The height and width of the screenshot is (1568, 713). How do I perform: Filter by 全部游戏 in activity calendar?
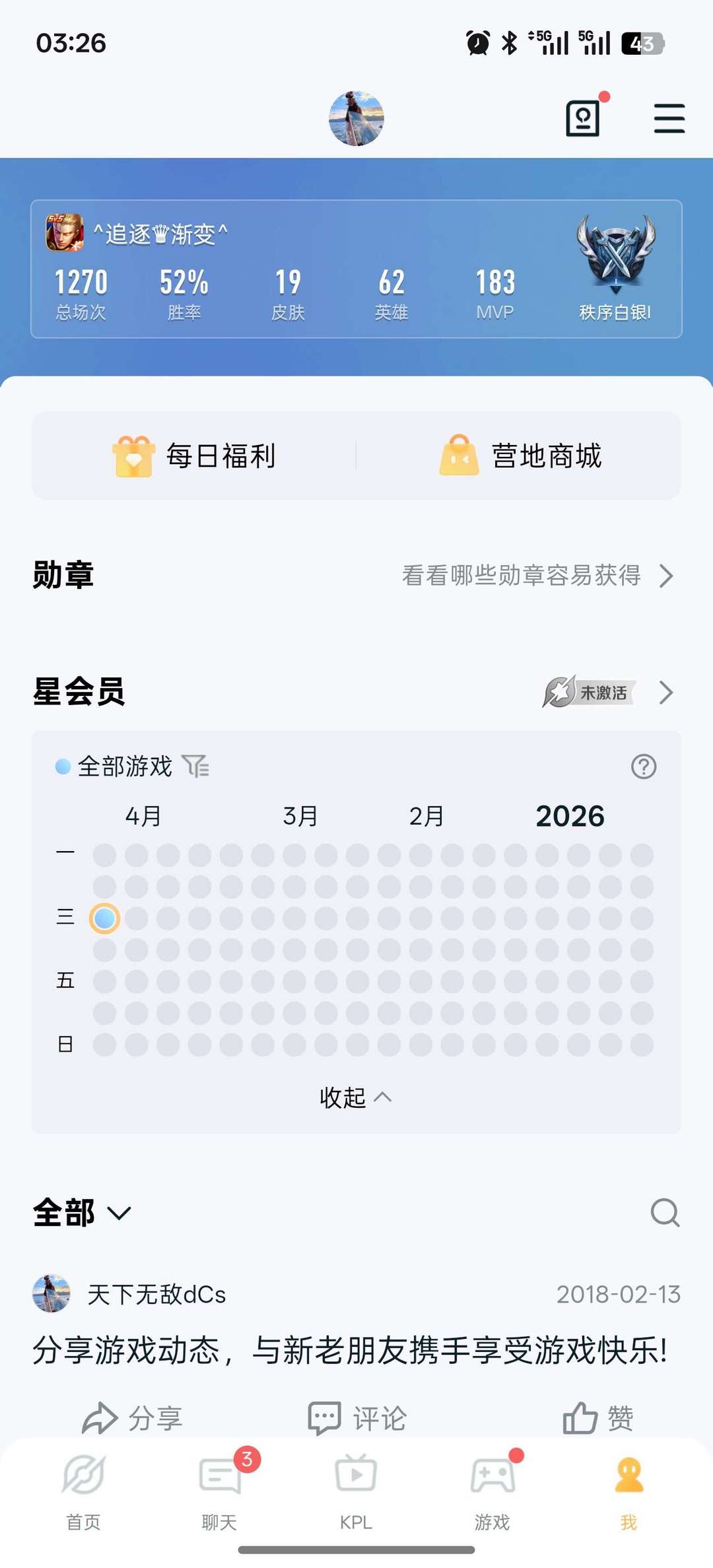[x=132, y=767]
